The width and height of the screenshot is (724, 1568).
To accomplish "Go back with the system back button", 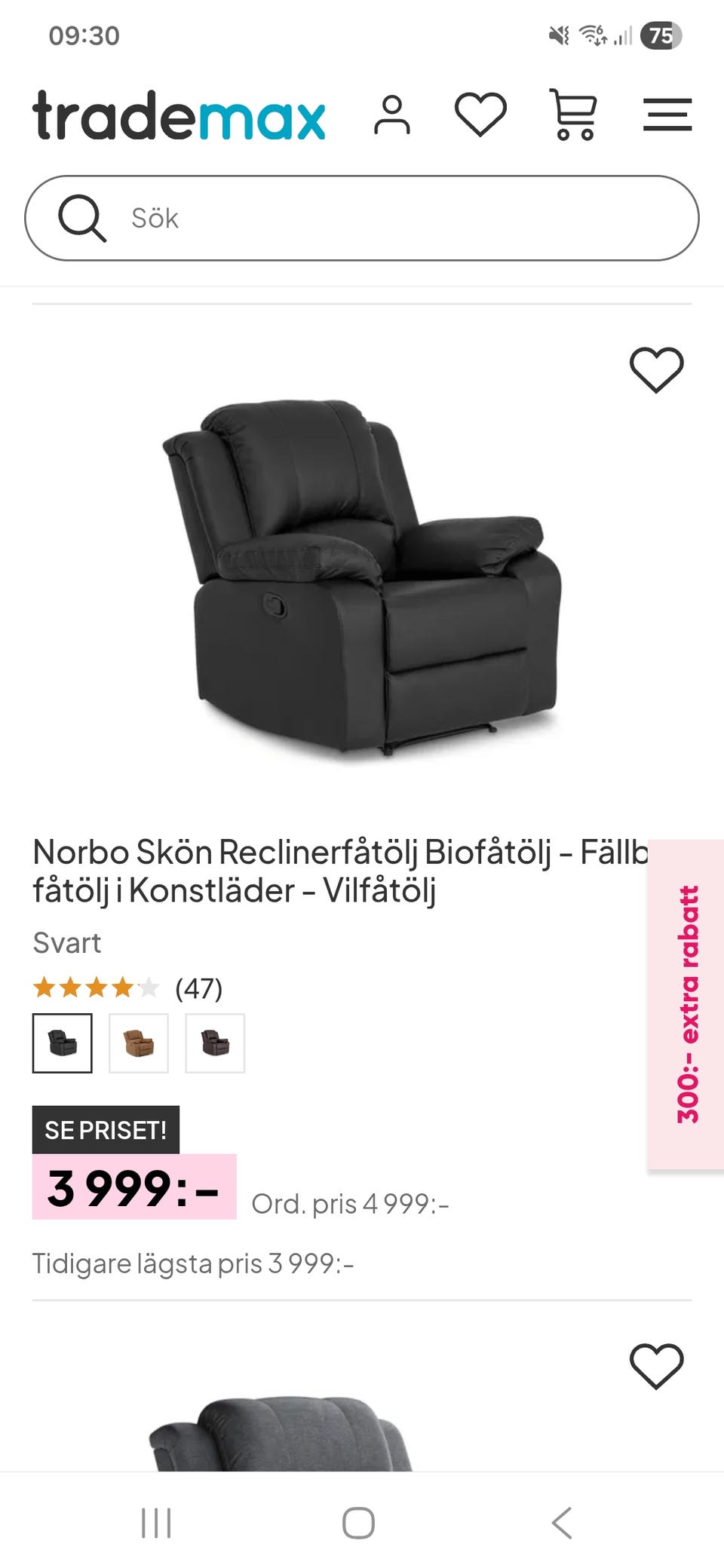I will 562,1523.
